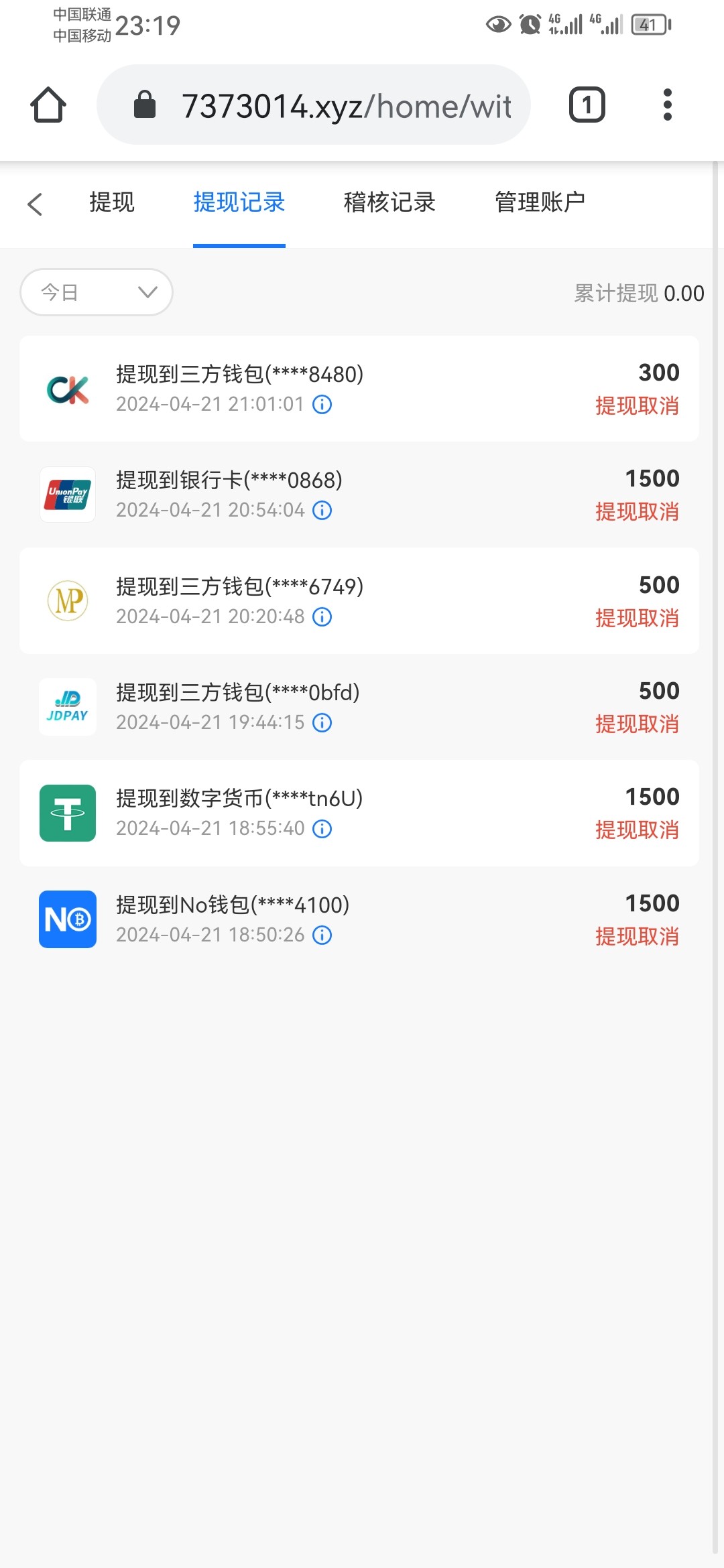Click the UnionPay bank card icon
Image resolution: width=724 pixels, height=1568 pixels.
click(67, 495)
